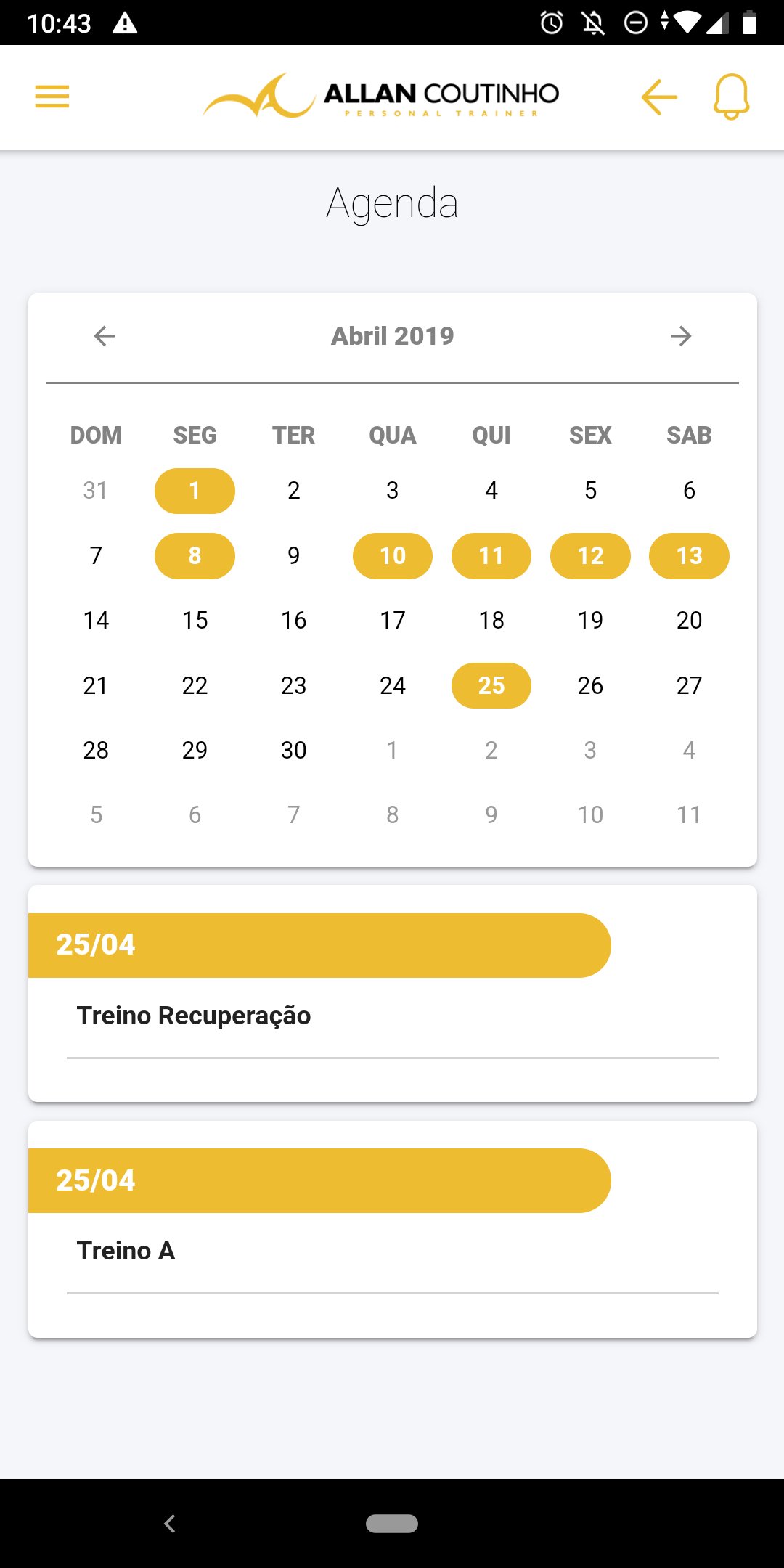The image size is (784, 1568).
Task: Open the notifications bell
Action: pos(731,97)
